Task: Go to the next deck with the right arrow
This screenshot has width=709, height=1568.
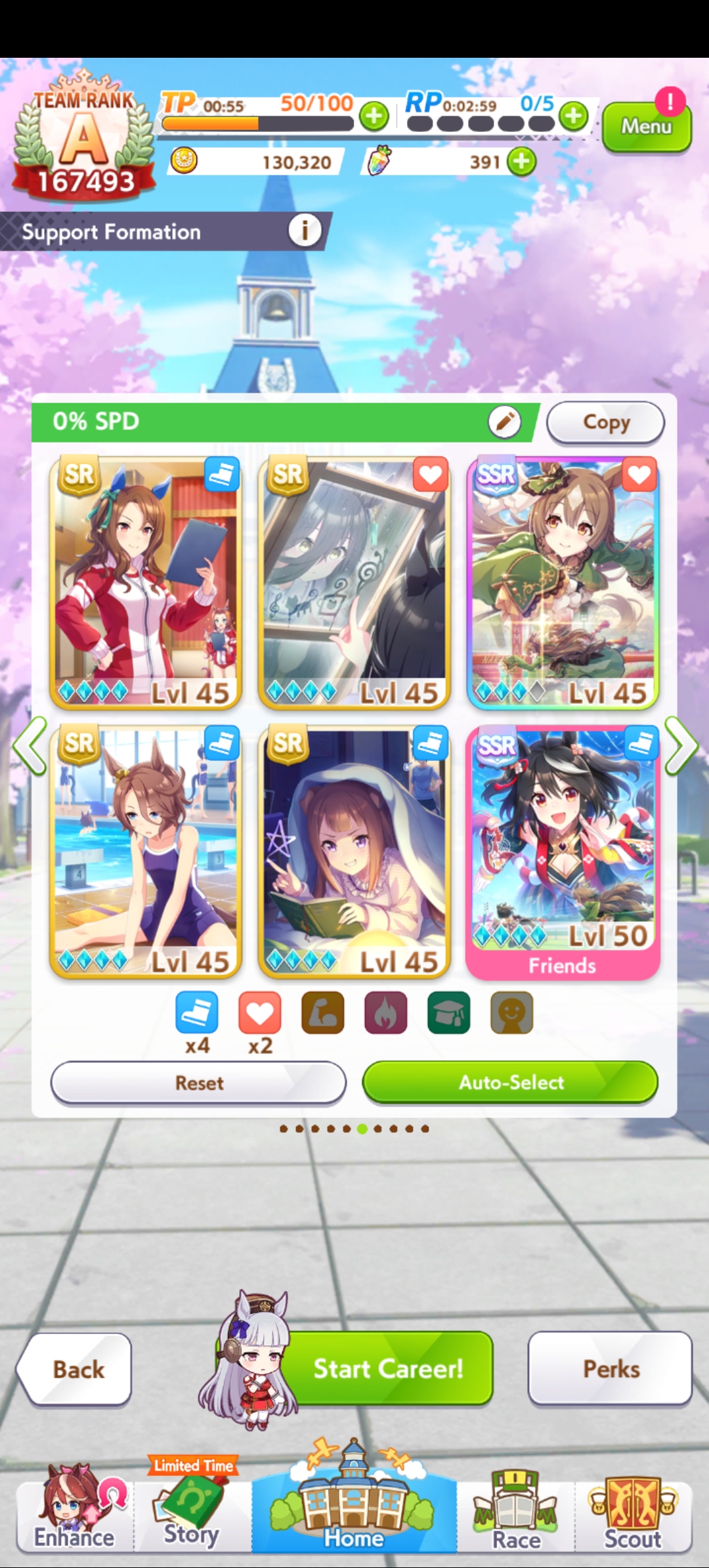Action: click(x=681, y=745)
